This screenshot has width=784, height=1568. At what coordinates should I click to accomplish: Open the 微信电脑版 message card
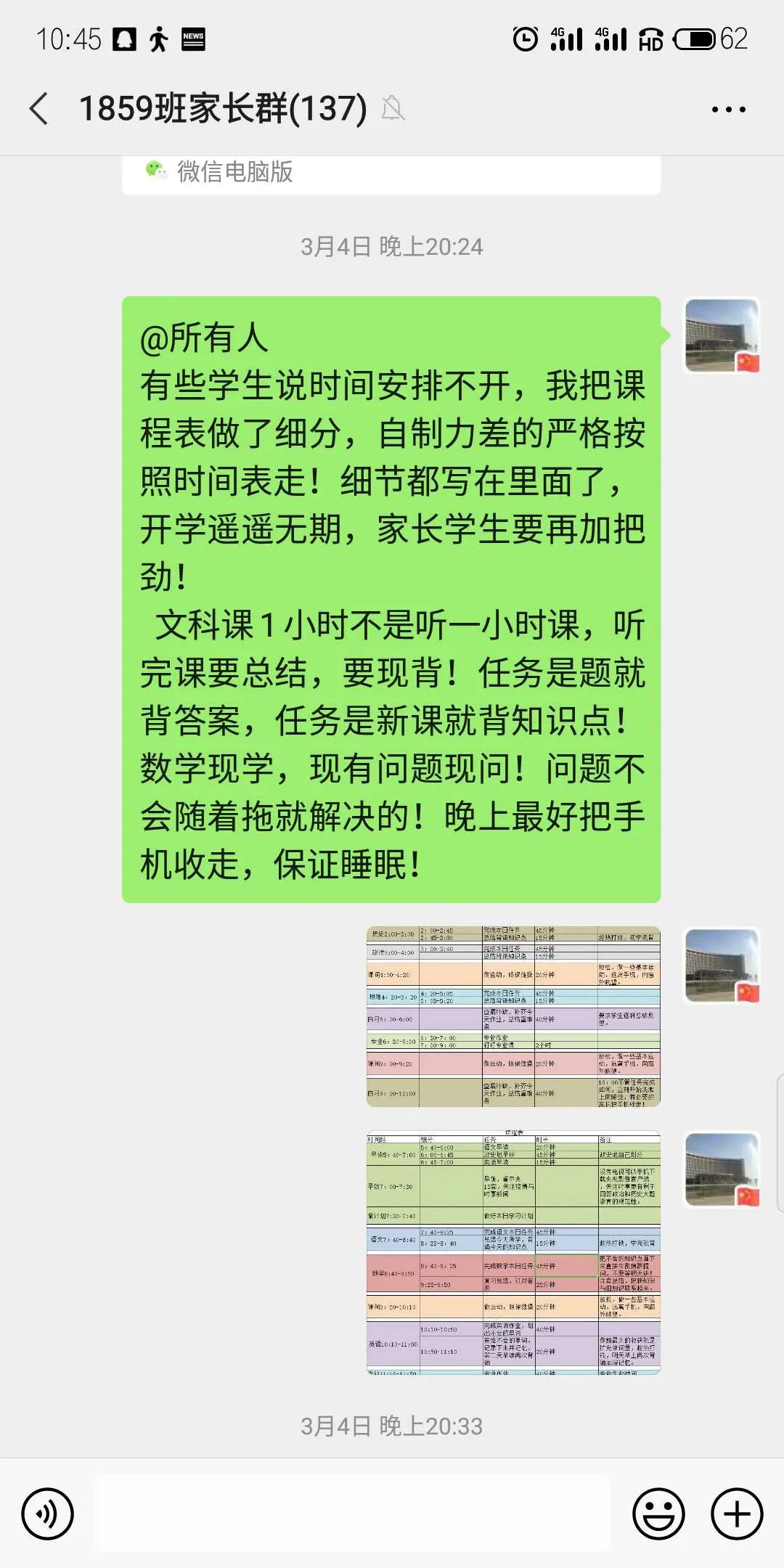pyautogui.click(x=391, y=173)
